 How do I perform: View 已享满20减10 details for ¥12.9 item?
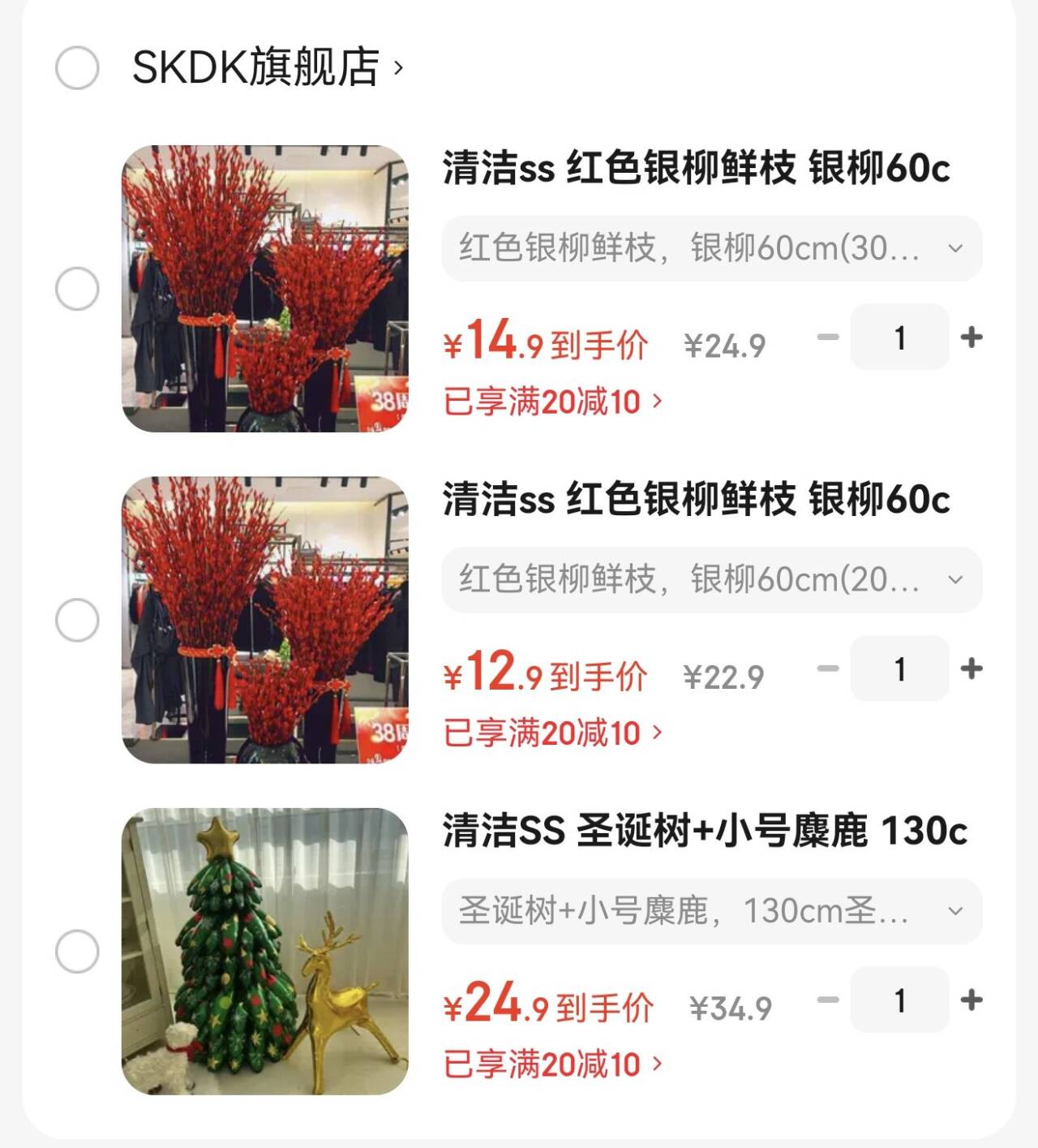pos(553,733)
